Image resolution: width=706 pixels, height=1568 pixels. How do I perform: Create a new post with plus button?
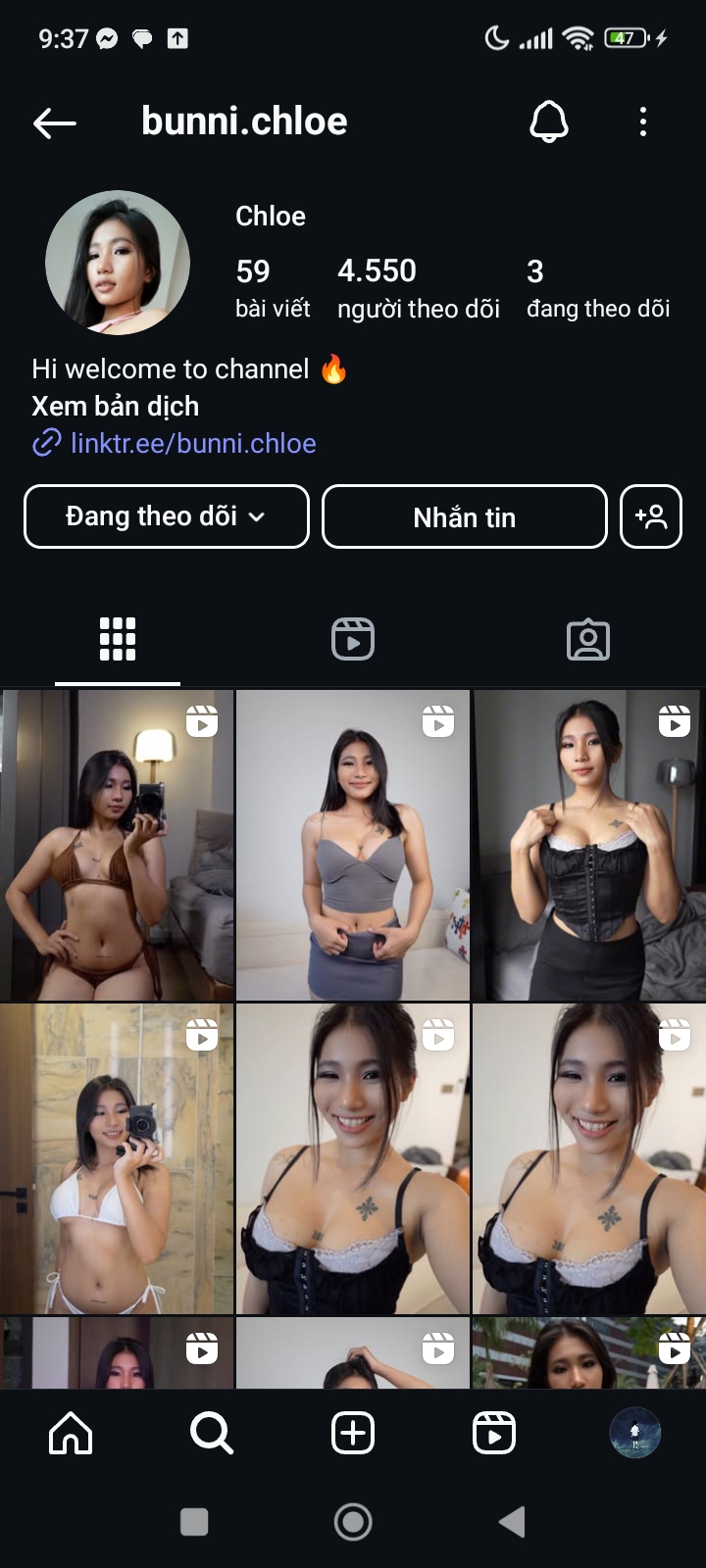click(353, 1433)
